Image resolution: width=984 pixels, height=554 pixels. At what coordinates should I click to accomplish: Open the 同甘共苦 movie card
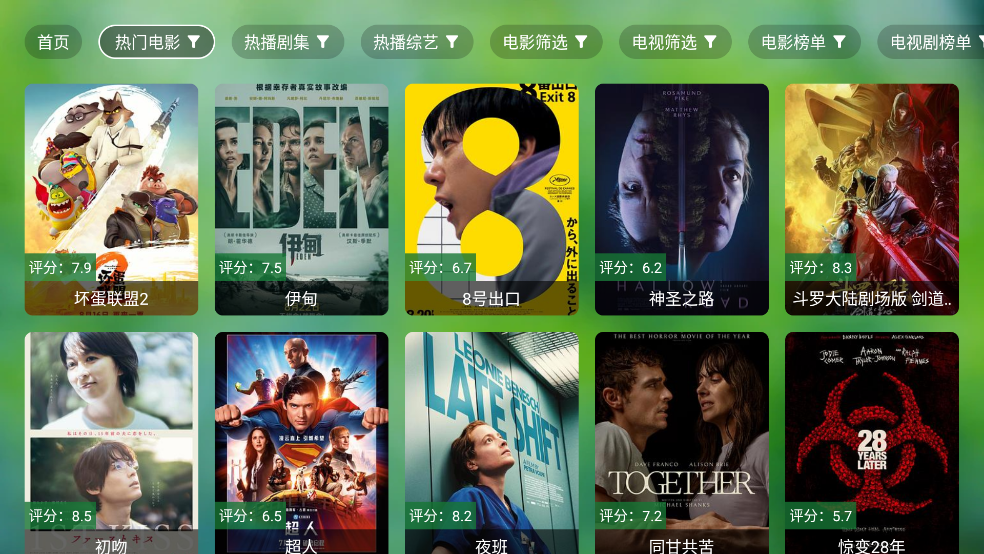681,440
